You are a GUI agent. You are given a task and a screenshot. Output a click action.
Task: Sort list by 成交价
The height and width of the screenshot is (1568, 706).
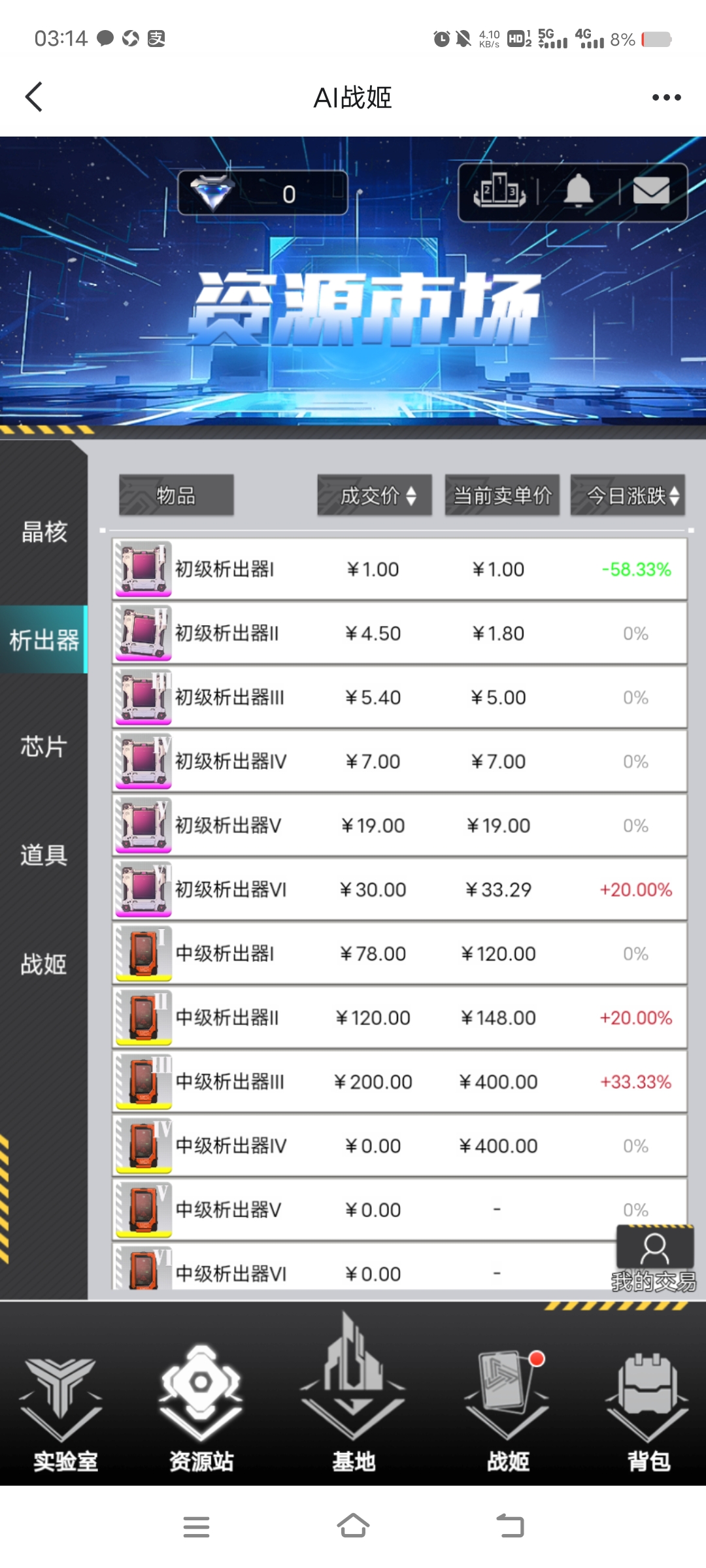click(x=375, y=496)
